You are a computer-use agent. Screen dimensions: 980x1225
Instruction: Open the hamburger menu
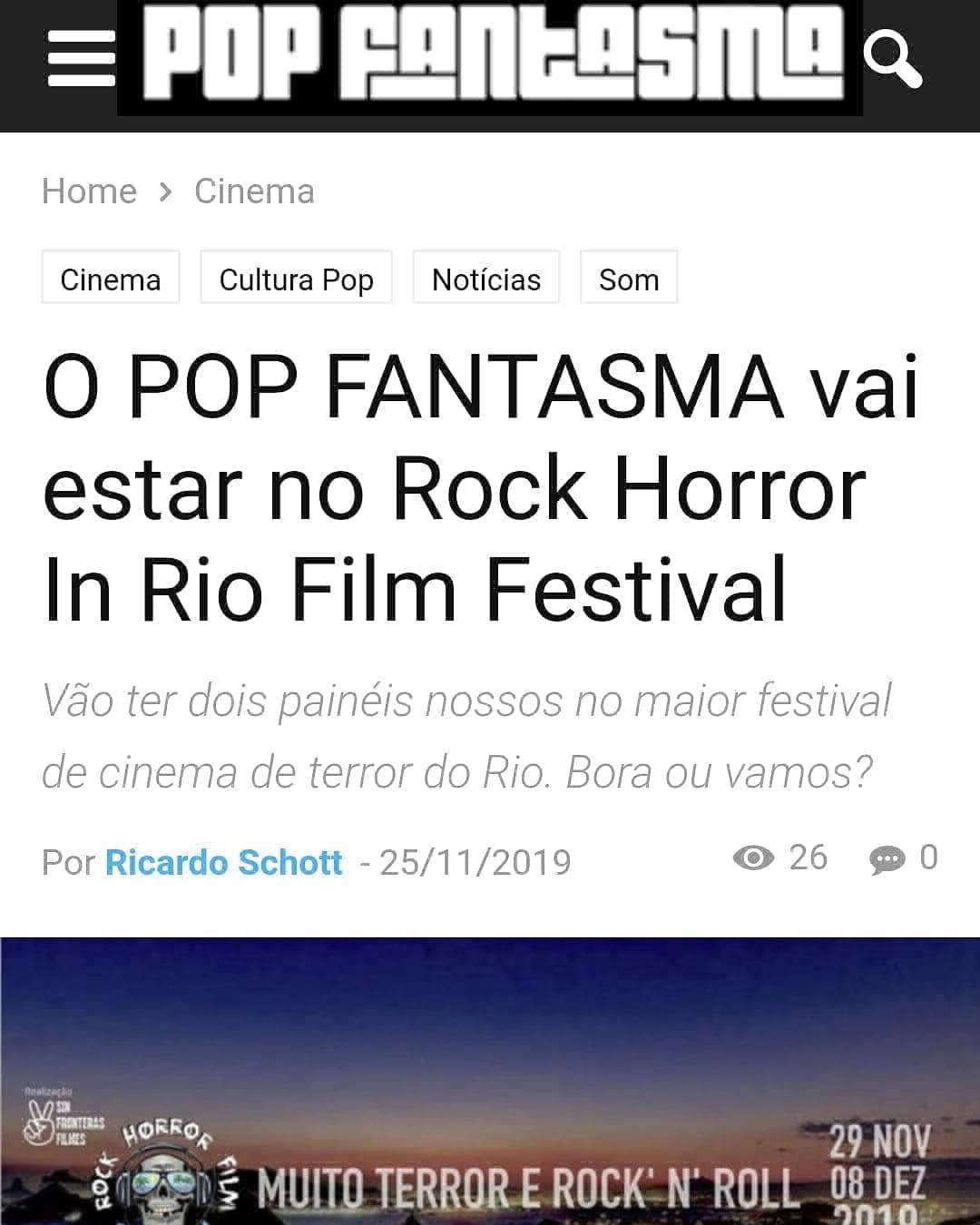pyautogui.click(x=81, y=58)
